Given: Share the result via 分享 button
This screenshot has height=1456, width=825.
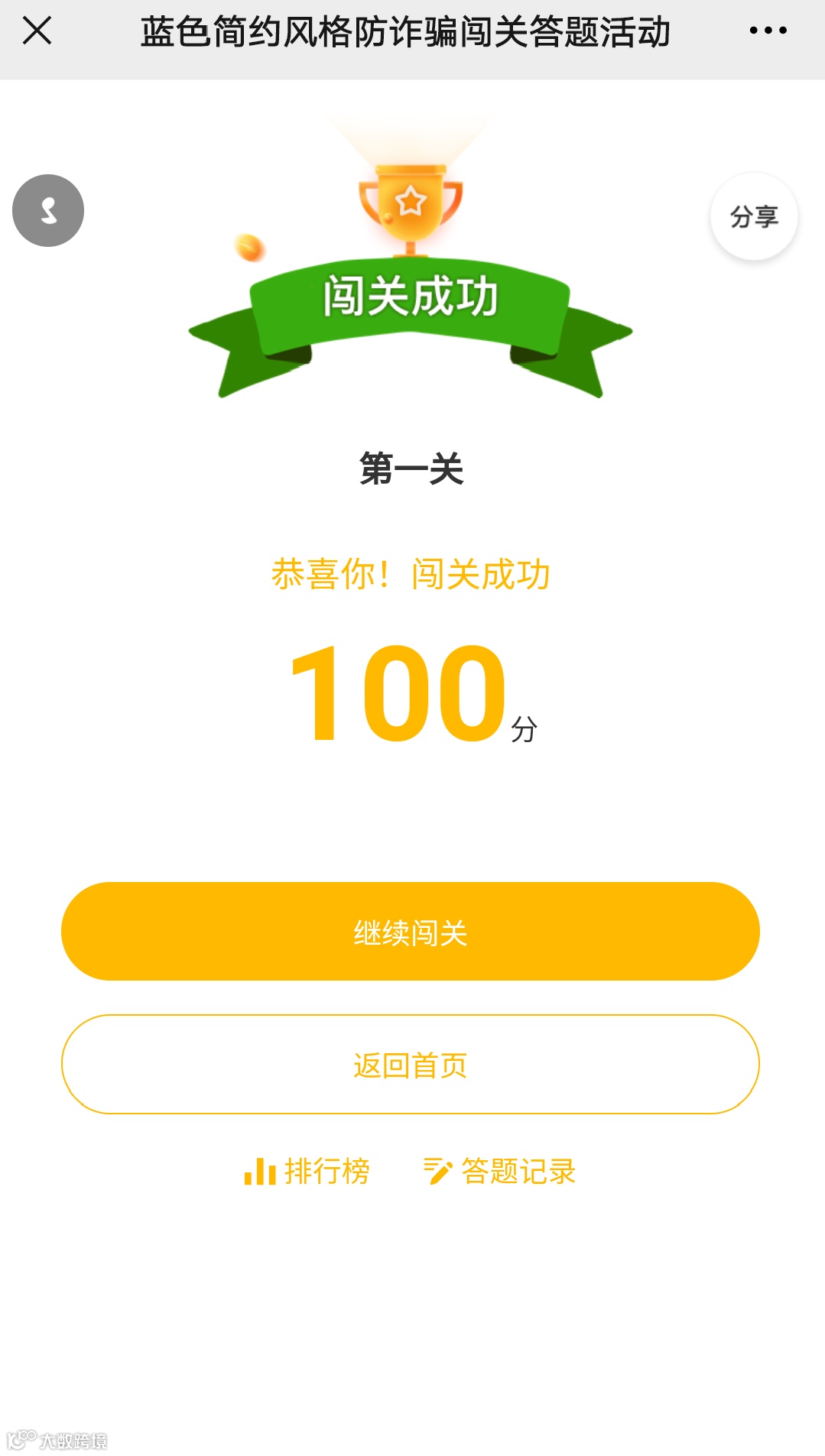Looking at the screenshot, I should 754,217.
